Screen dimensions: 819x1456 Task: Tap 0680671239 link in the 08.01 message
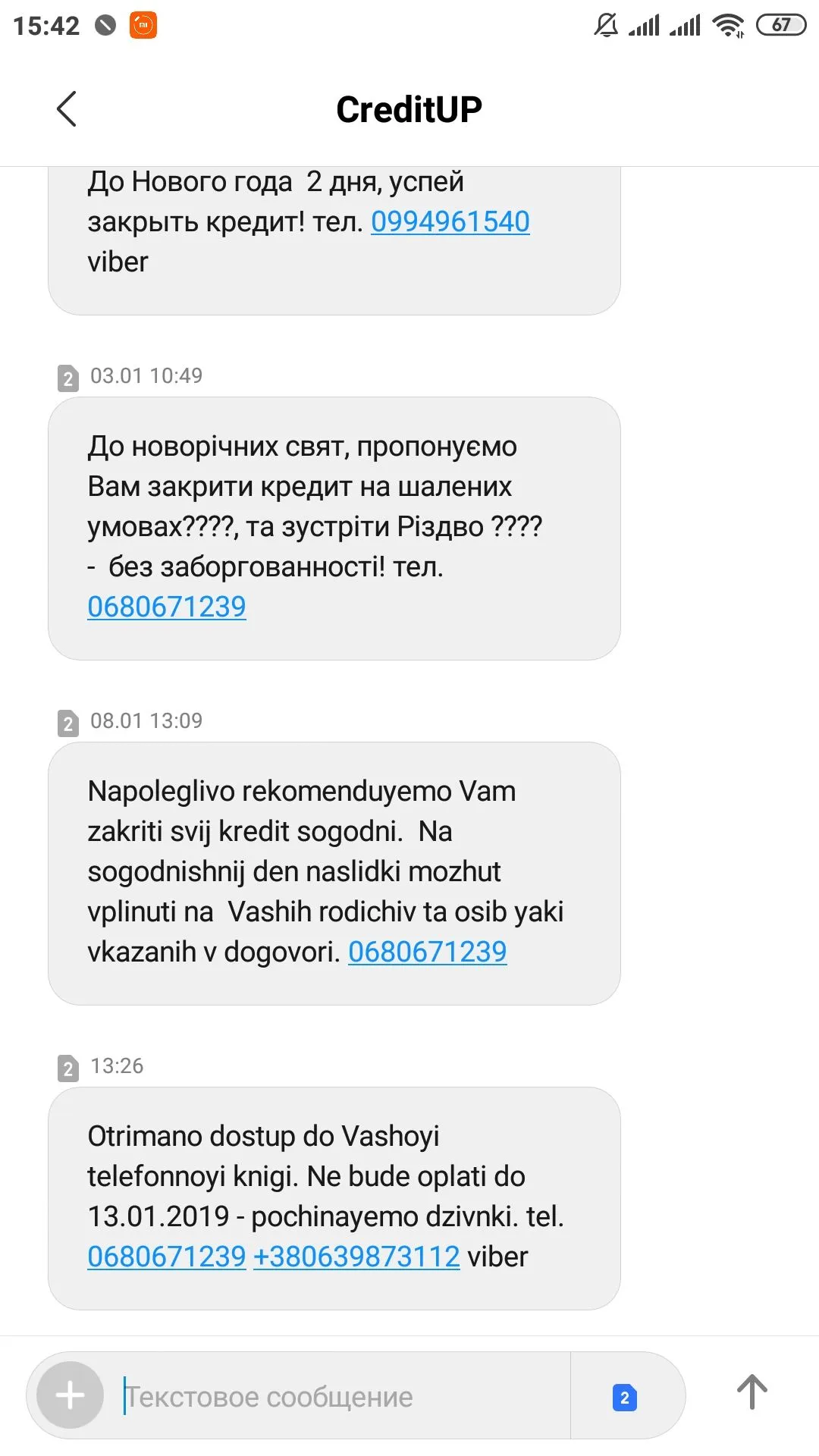tap(427, 952)
